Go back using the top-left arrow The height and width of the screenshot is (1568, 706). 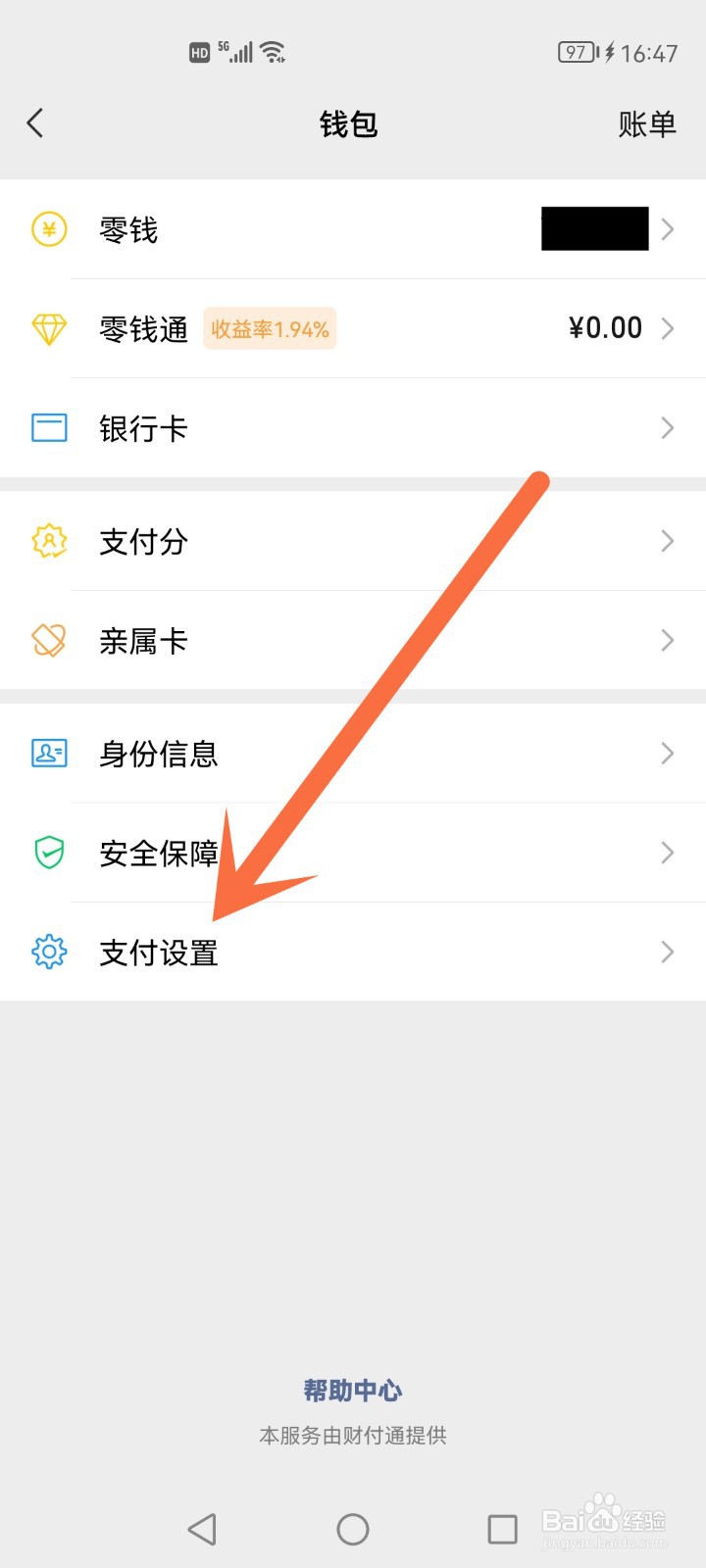click(35, 123)
